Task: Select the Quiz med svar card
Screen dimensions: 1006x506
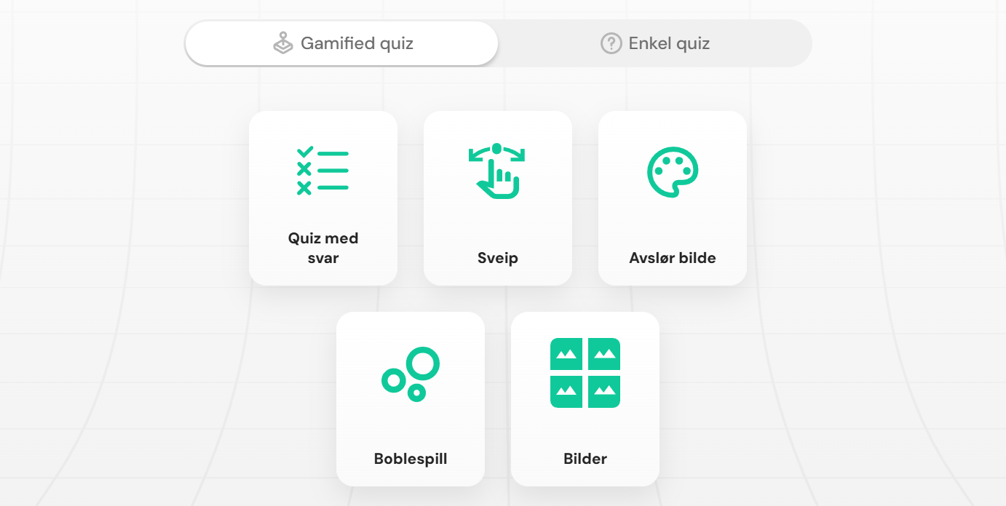Action: pyautogui.click(x=323, y=198)
